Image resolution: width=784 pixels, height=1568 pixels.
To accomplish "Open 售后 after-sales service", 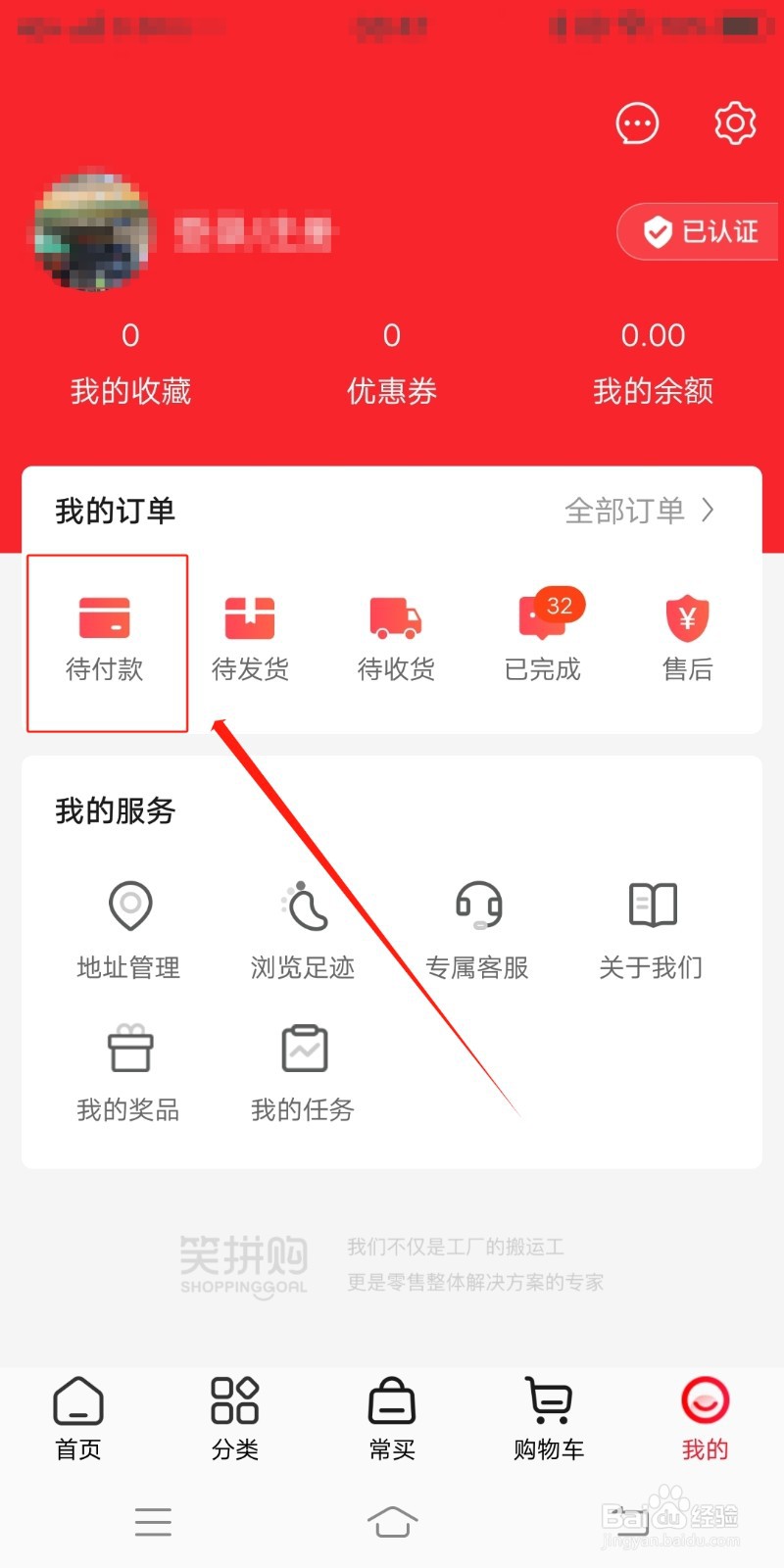I will tap(686, 637).
